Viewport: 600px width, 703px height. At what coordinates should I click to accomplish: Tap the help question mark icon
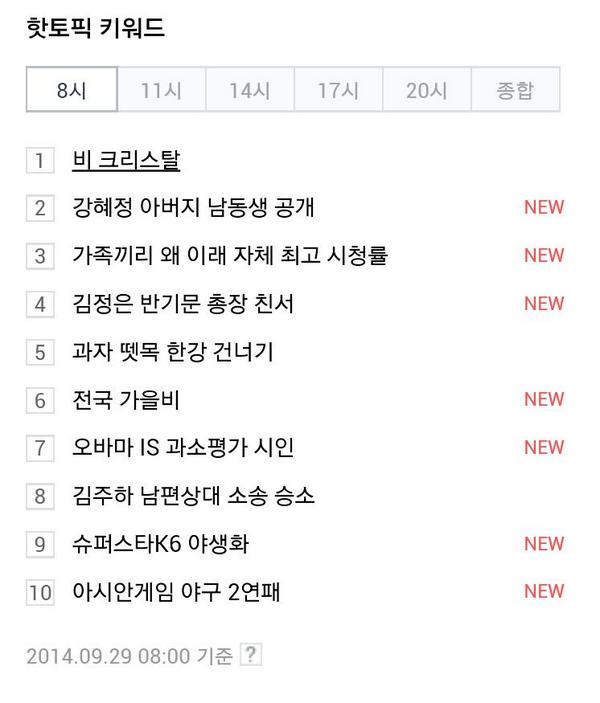tap(252, 656)
